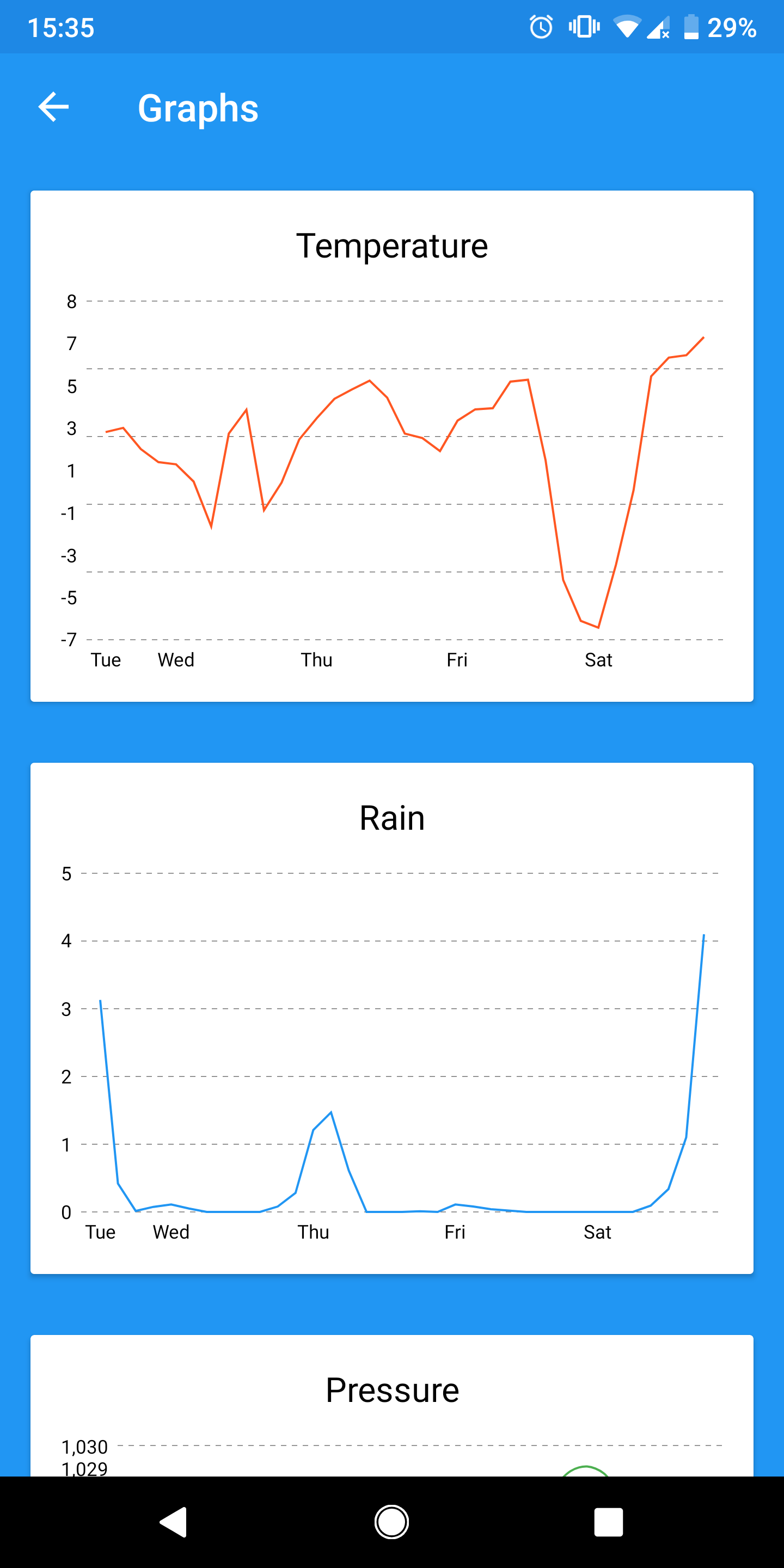Tap the system back triangle button
The image size is (784, 1568).
tap(174, 1522)
